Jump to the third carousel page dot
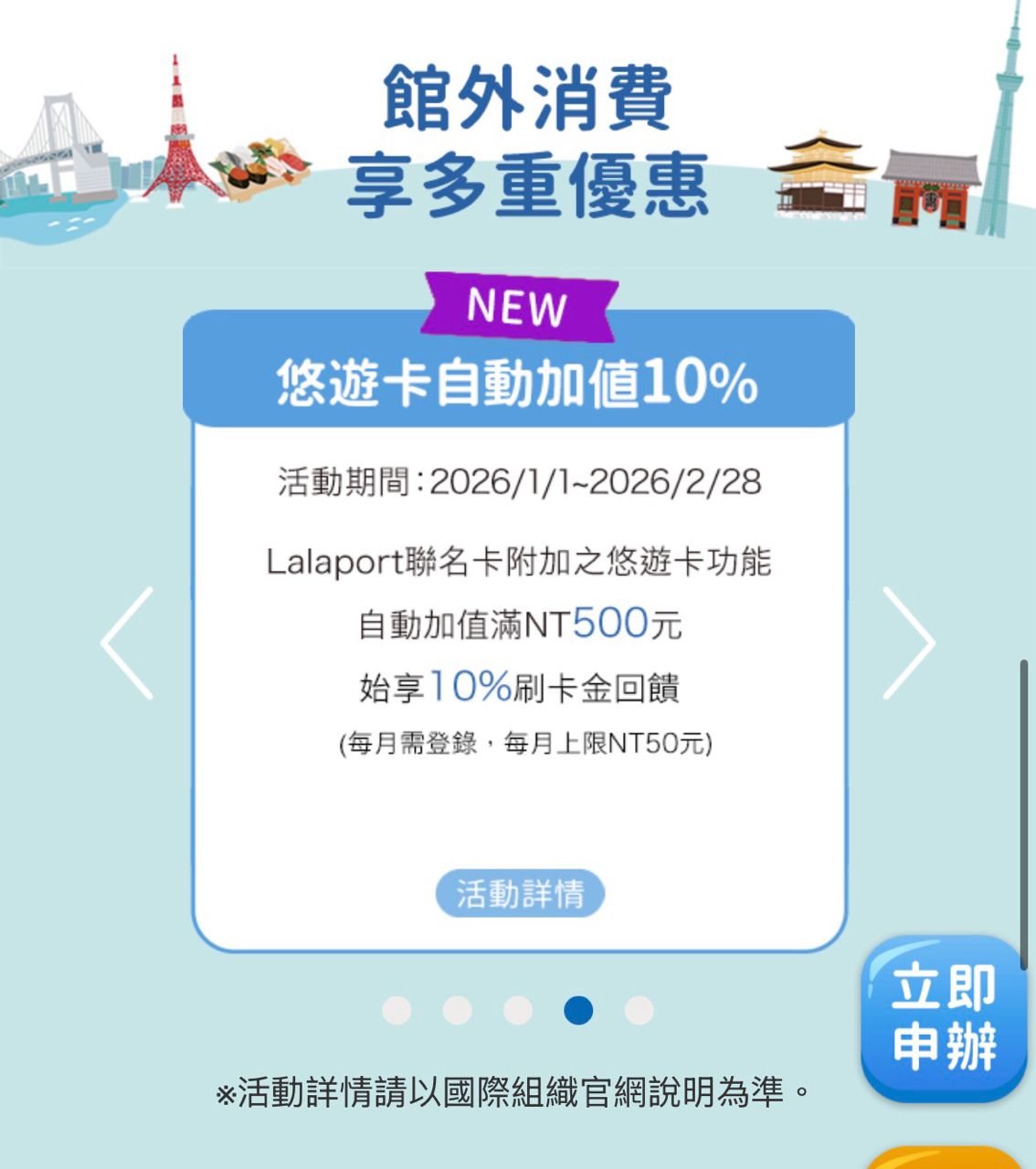1036x1169 pixels. coord(517,1010)
